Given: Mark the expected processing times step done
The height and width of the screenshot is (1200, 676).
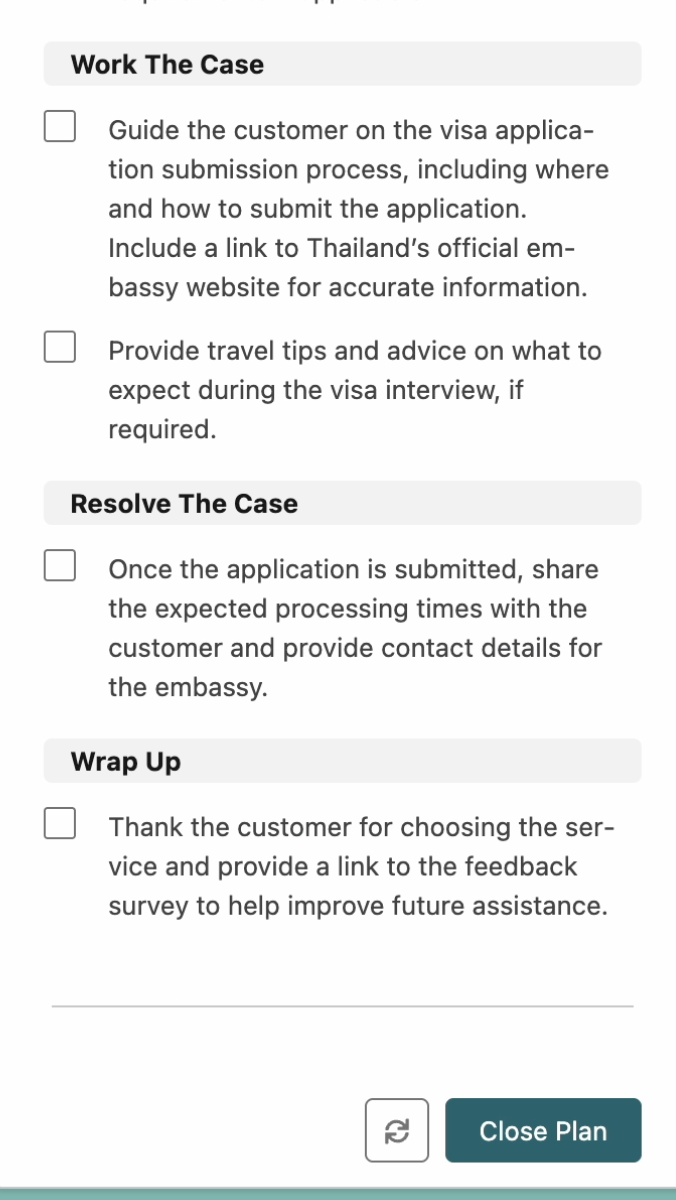Looking at the screenshot, I should pyautogui.click(x=60, y=565).
